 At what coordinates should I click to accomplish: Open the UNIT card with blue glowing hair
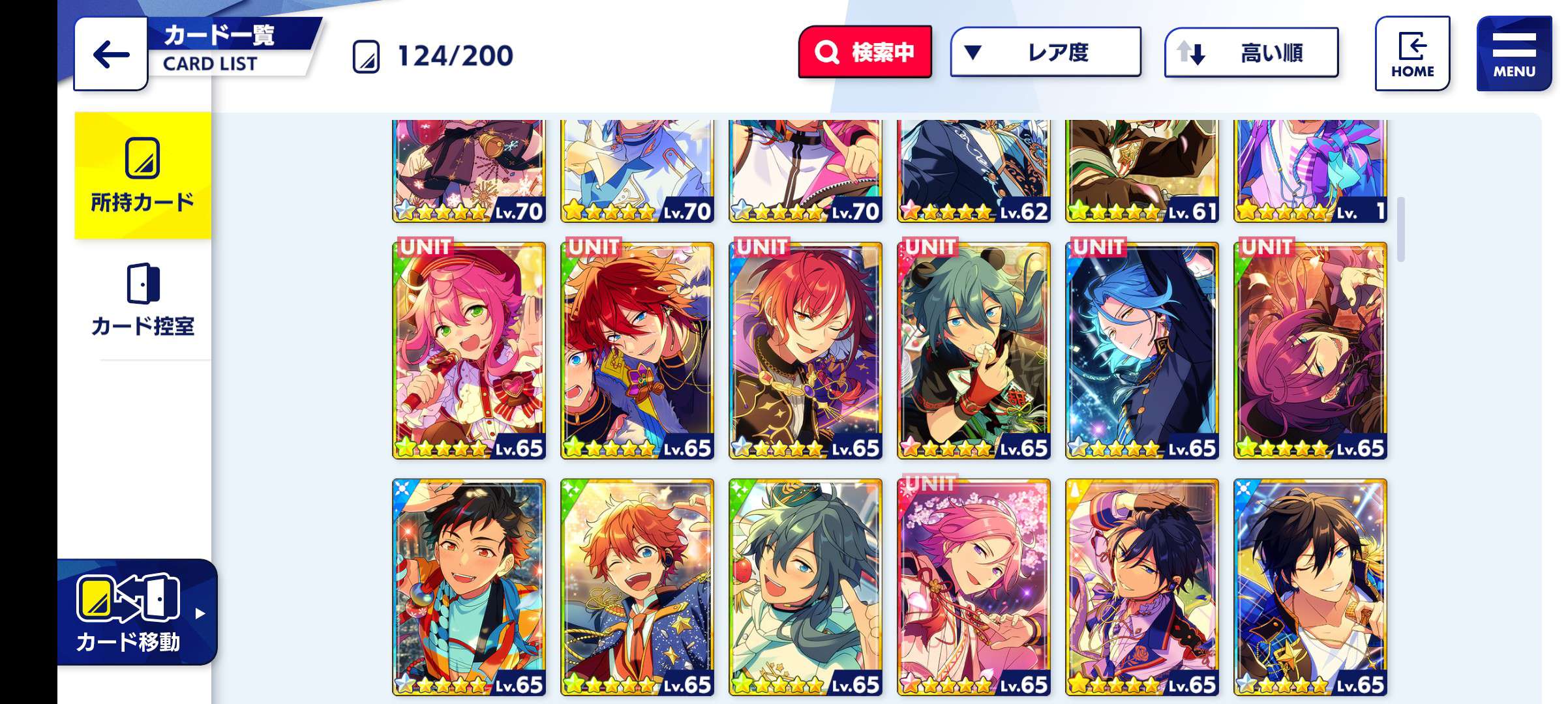pyautogui.click(x=1141, y=350)
